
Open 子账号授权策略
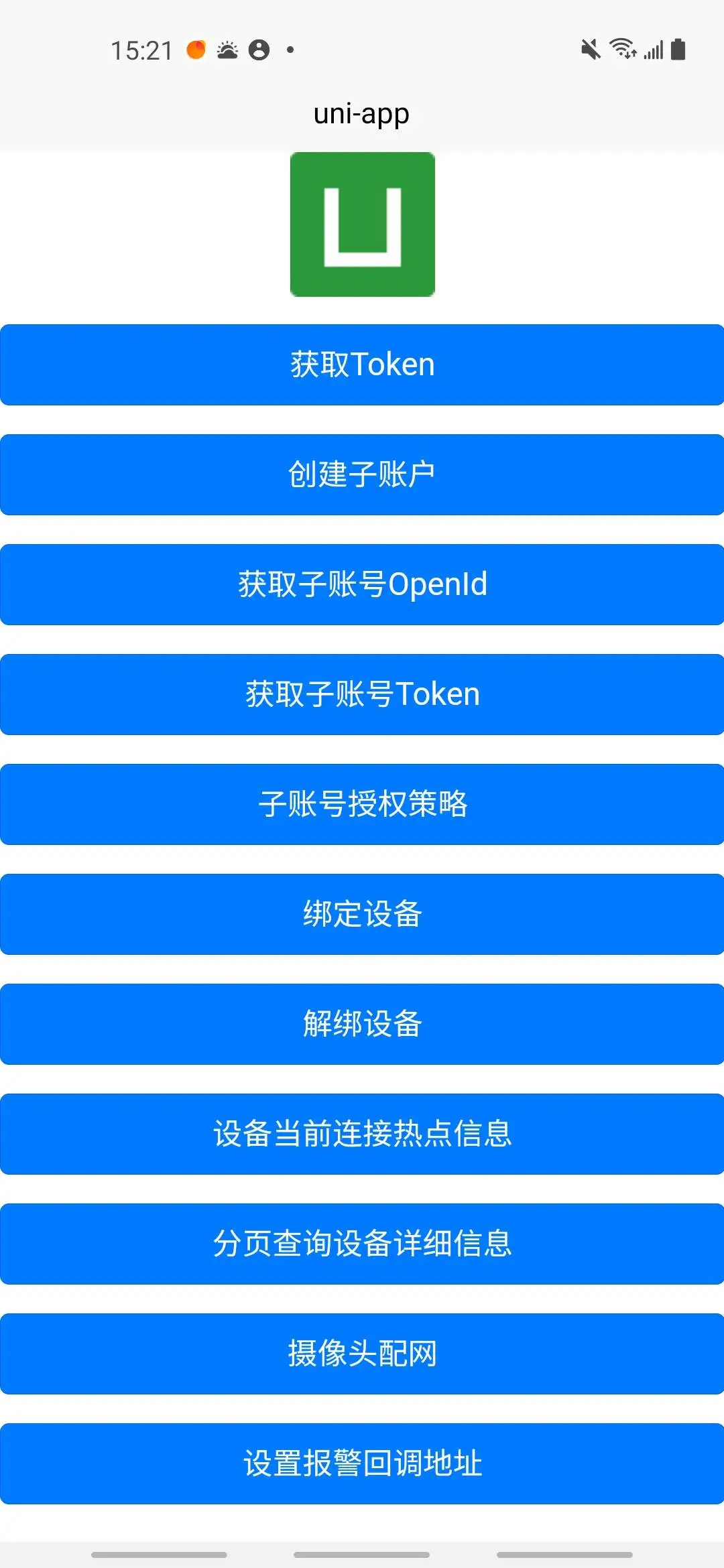click(x=362, y=804)
